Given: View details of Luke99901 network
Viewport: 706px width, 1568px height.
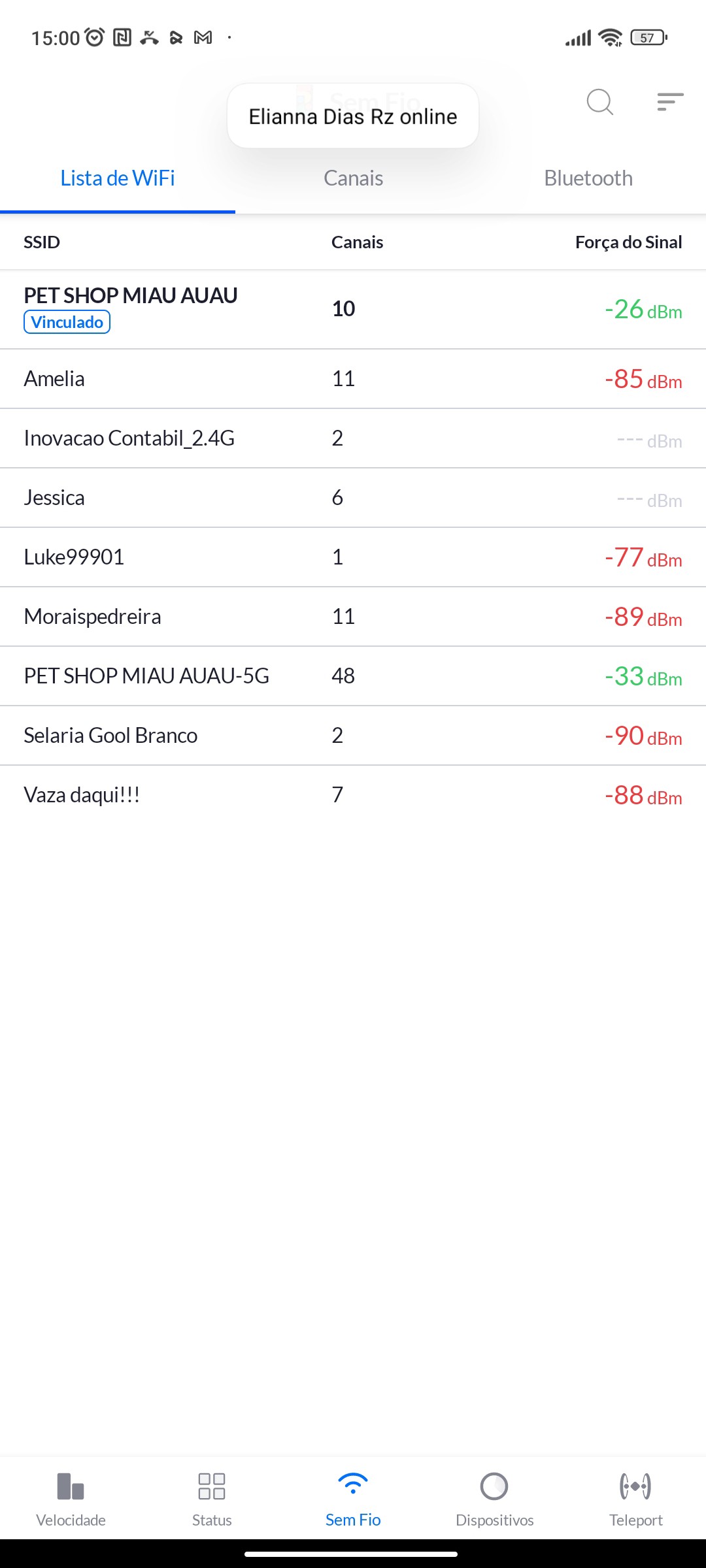Looking at the screenshot, I should [x=353, y=557].
